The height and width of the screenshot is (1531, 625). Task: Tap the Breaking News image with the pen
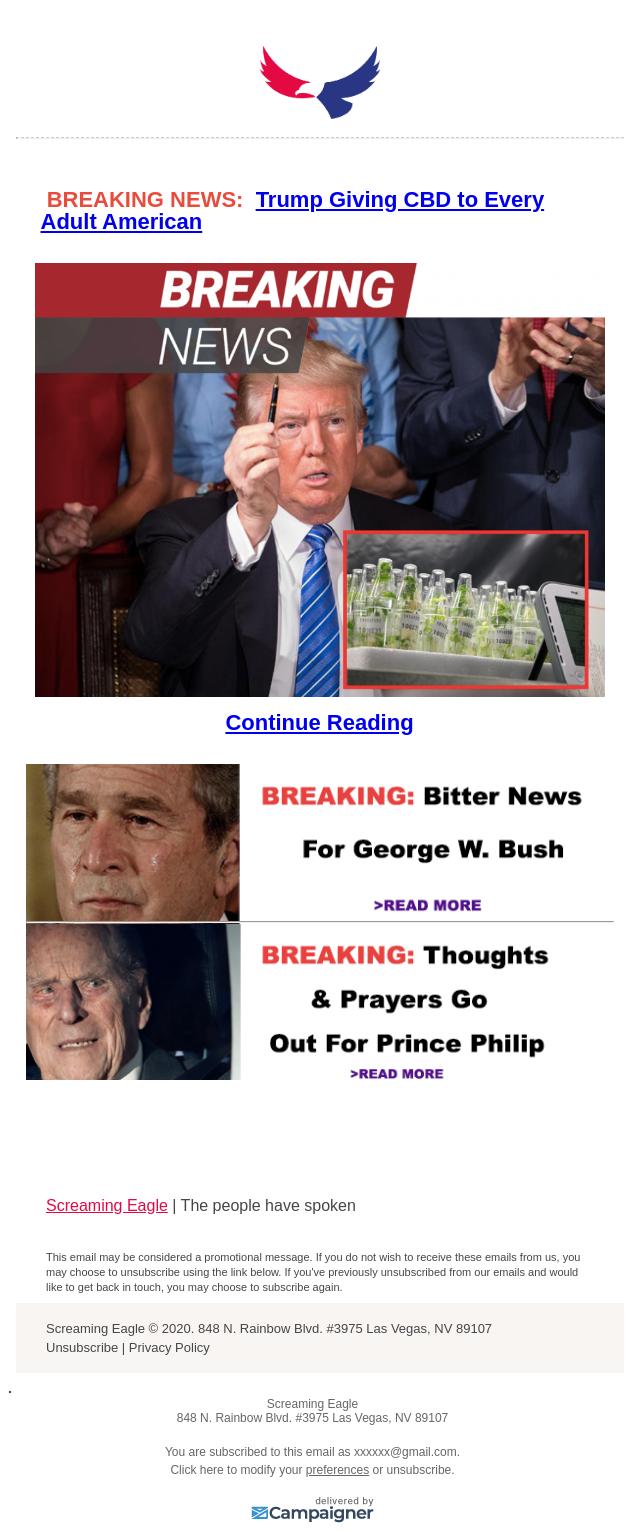(x=319, y=479)
